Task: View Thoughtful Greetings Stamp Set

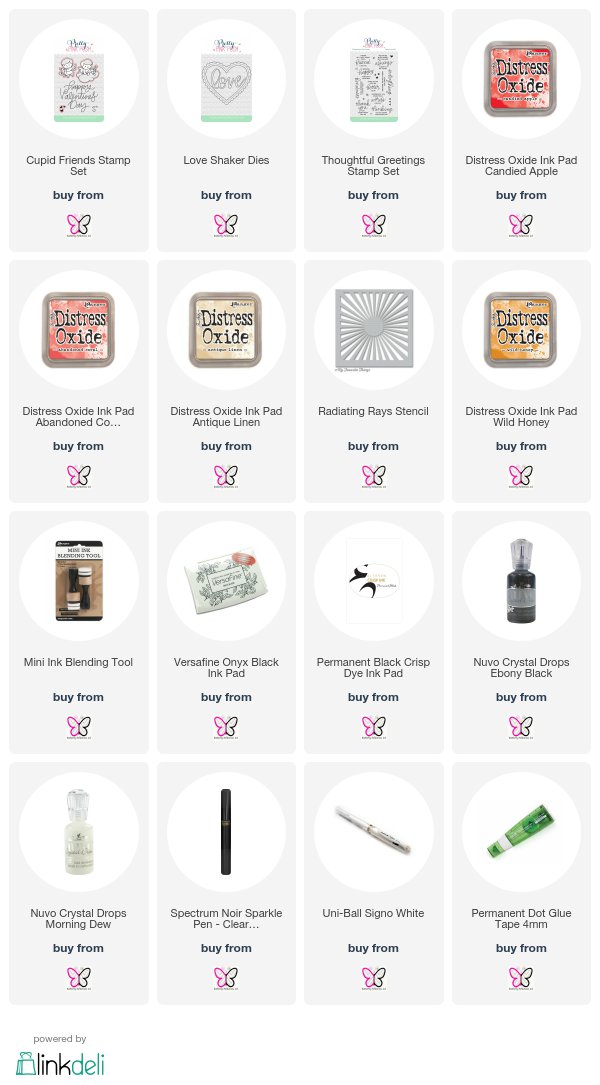Action: 374,79
